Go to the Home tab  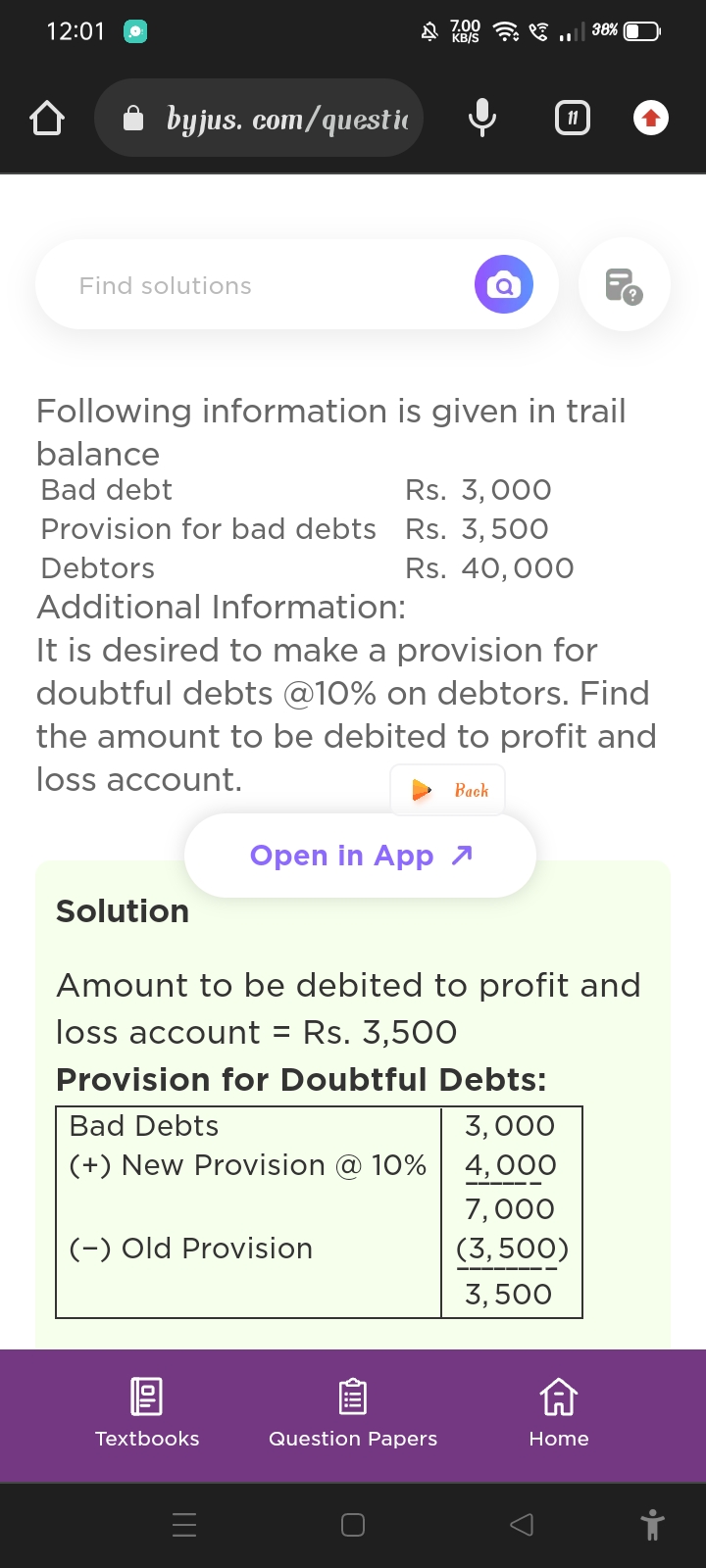(559, 1413)
